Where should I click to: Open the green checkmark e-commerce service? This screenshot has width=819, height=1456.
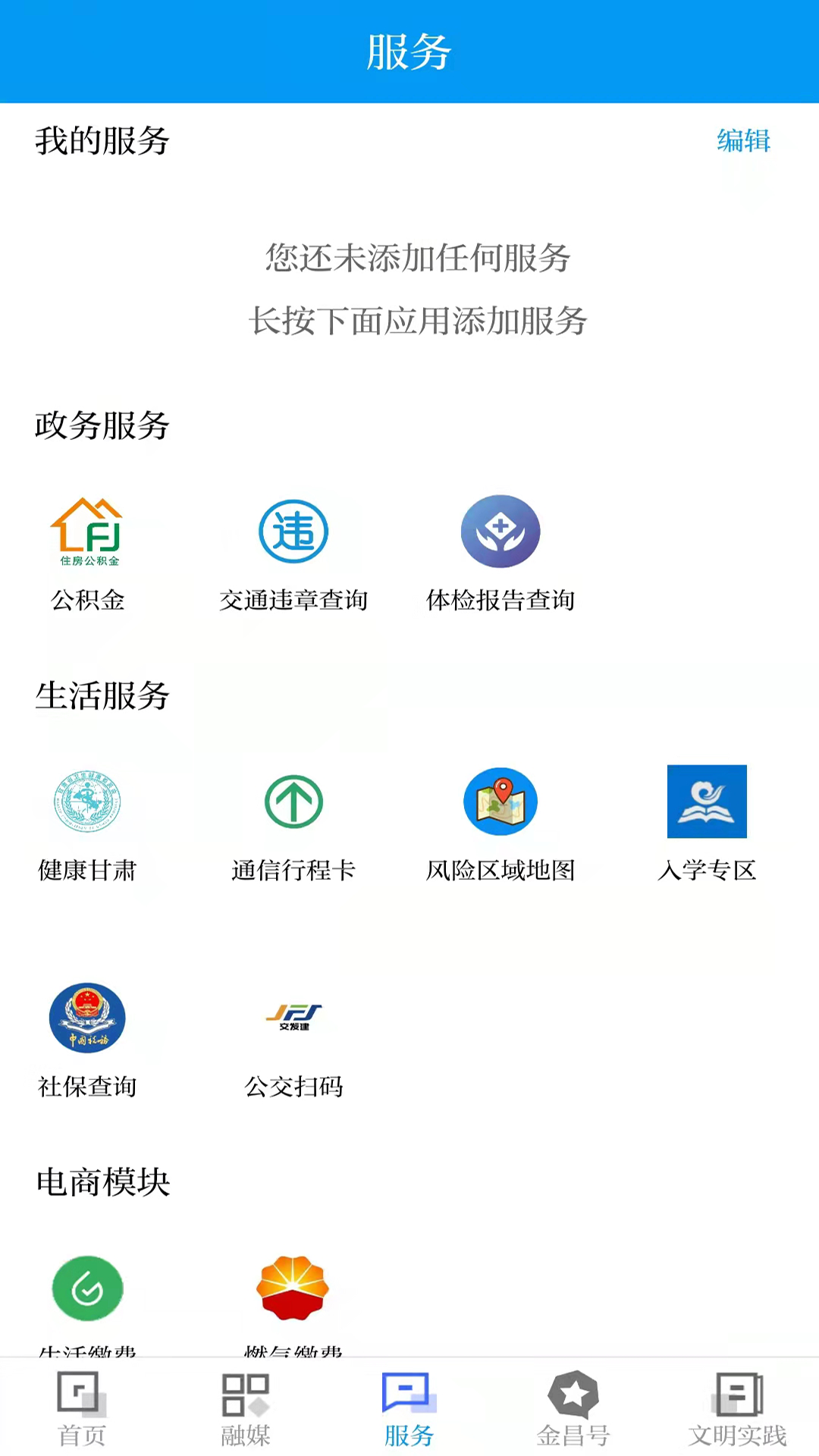pyautogui.click(x=87, y=1289)
